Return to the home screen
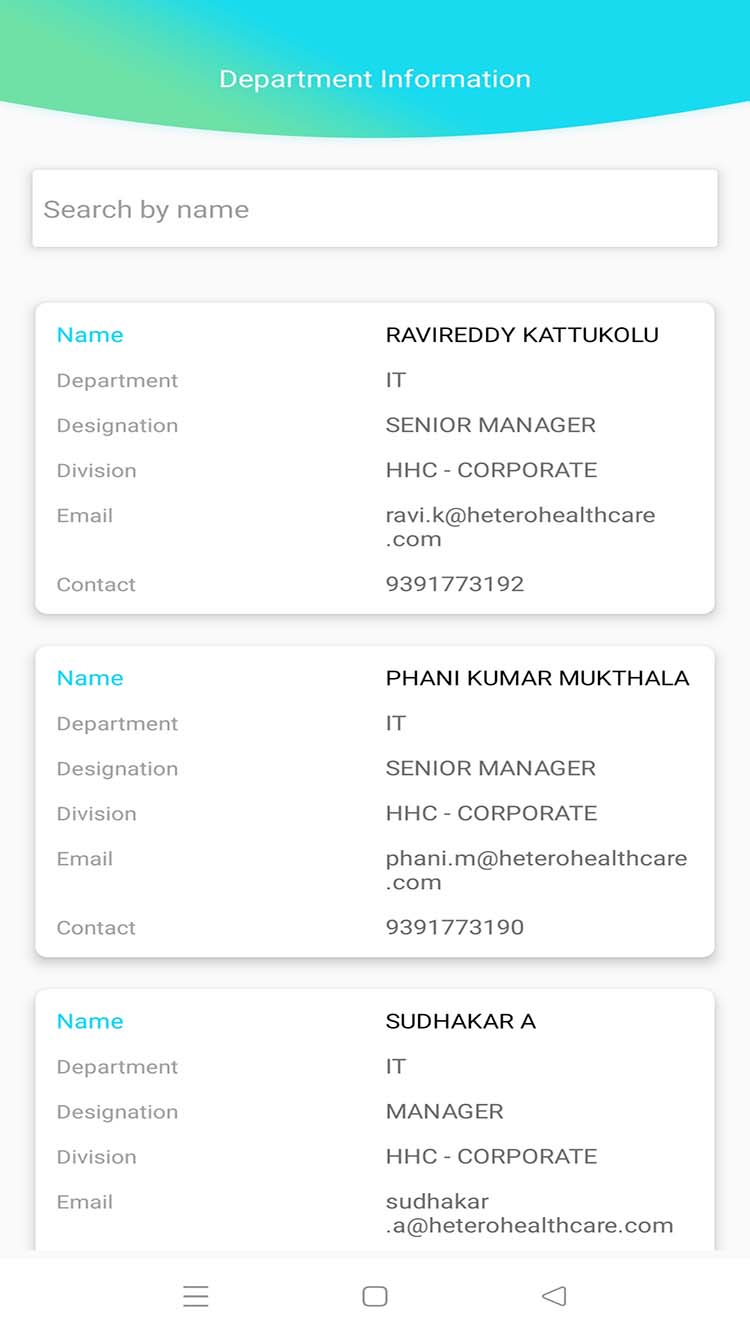Image resolution: width=750 pixels, height=1334 pixels. tap(375, 1296)
